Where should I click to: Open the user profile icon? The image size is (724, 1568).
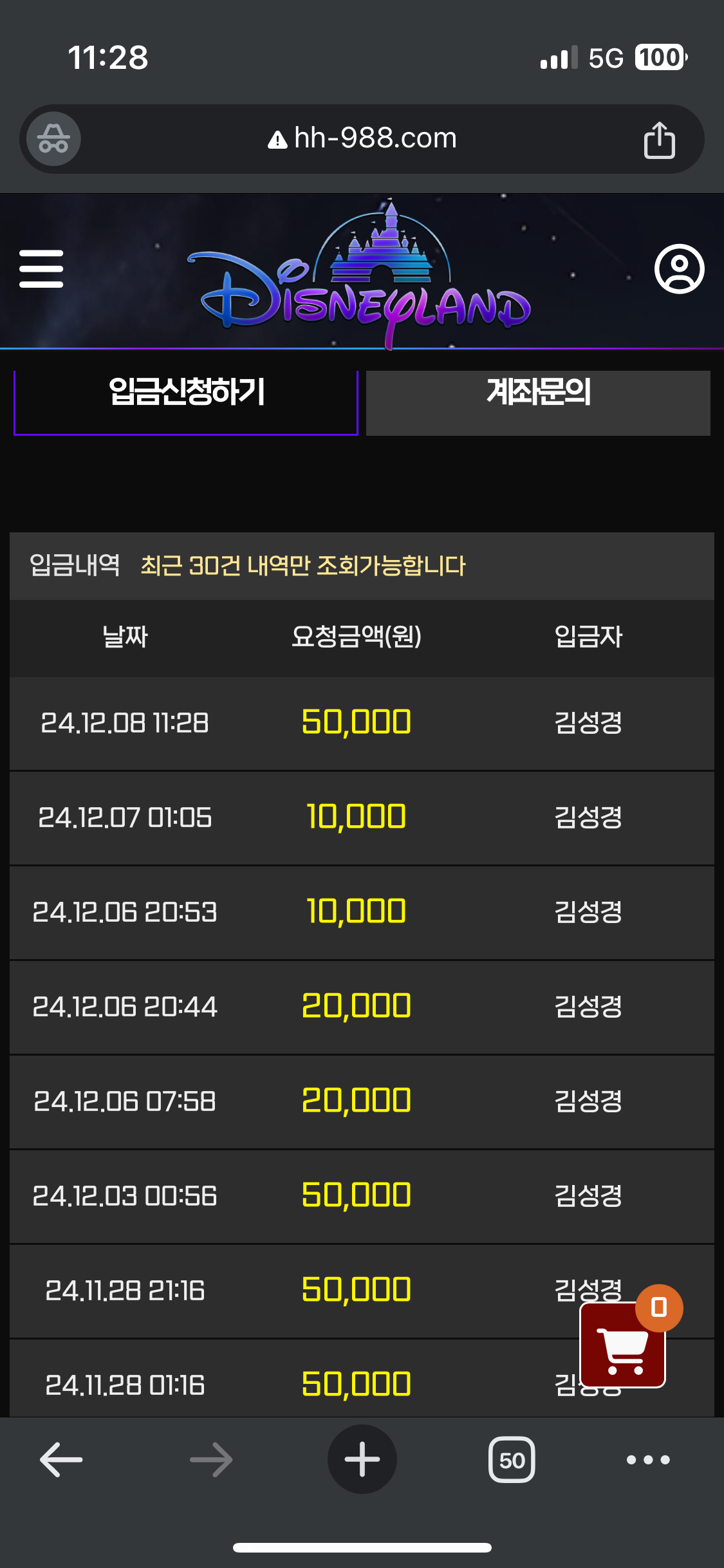[680, 268]
